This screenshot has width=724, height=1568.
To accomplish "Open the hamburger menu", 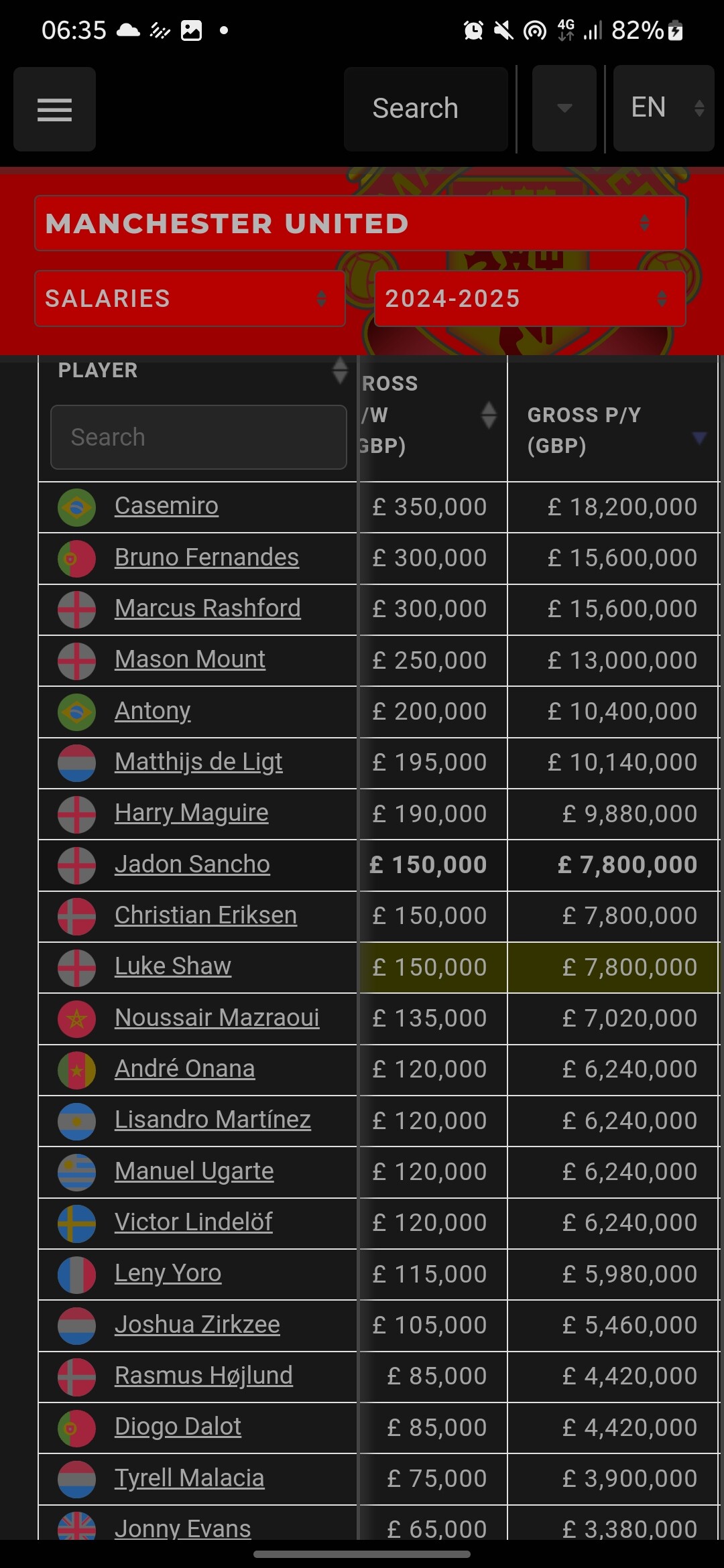I will (54, 109).
